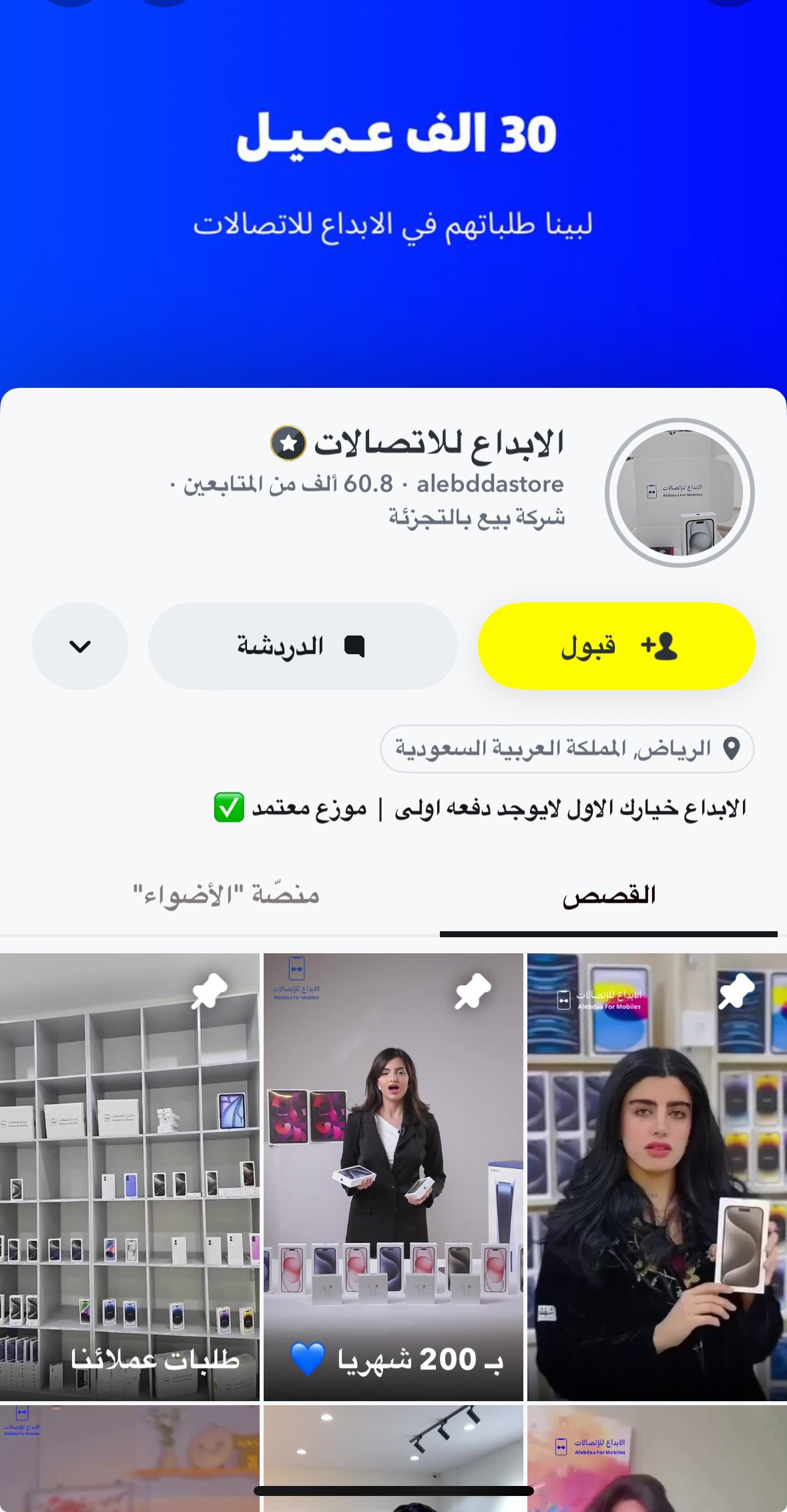787x1512 pixels.
Task: Open the pinned story طلبات عملائنا
Action: click(129, 1176)
